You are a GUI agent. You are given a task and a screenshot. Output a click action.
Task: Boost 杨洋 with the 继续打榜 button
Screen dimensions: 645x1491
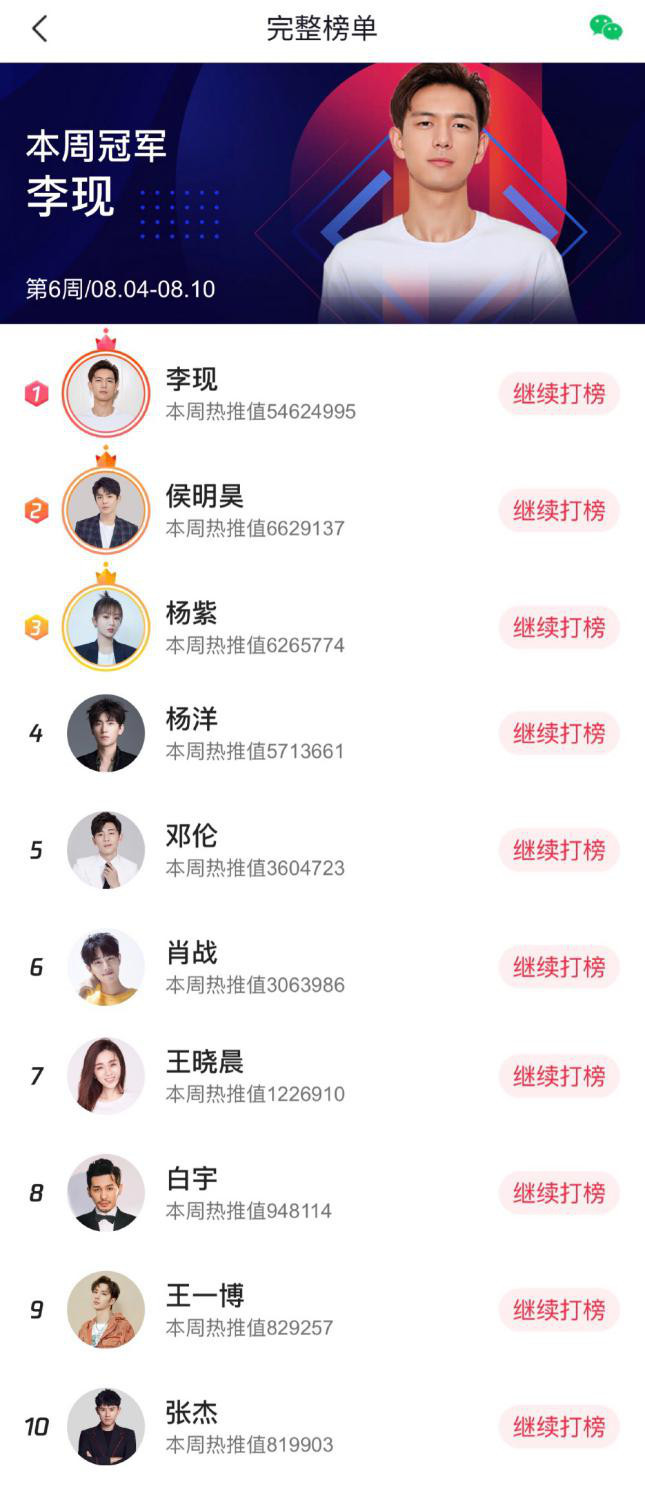pyautogui.click(x=559, y=734)
